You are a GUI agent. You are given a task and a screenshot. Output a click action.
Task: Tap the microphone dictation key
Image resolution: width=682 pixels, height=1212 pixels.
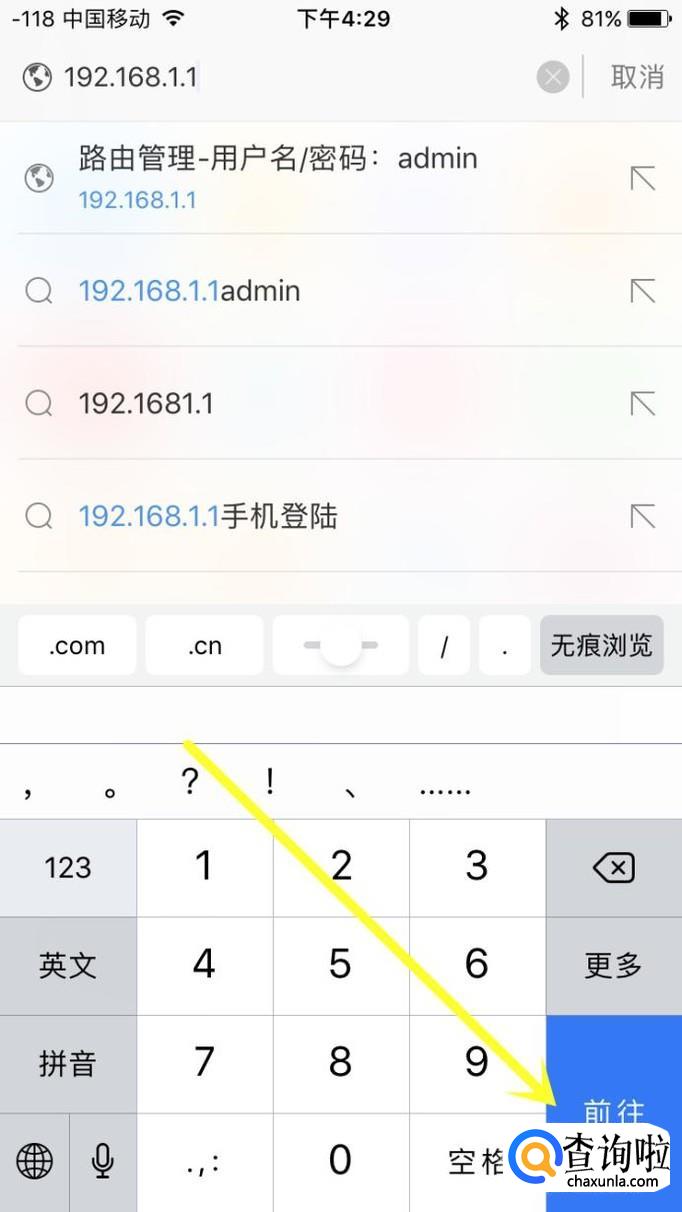[x=102, y=1161]
